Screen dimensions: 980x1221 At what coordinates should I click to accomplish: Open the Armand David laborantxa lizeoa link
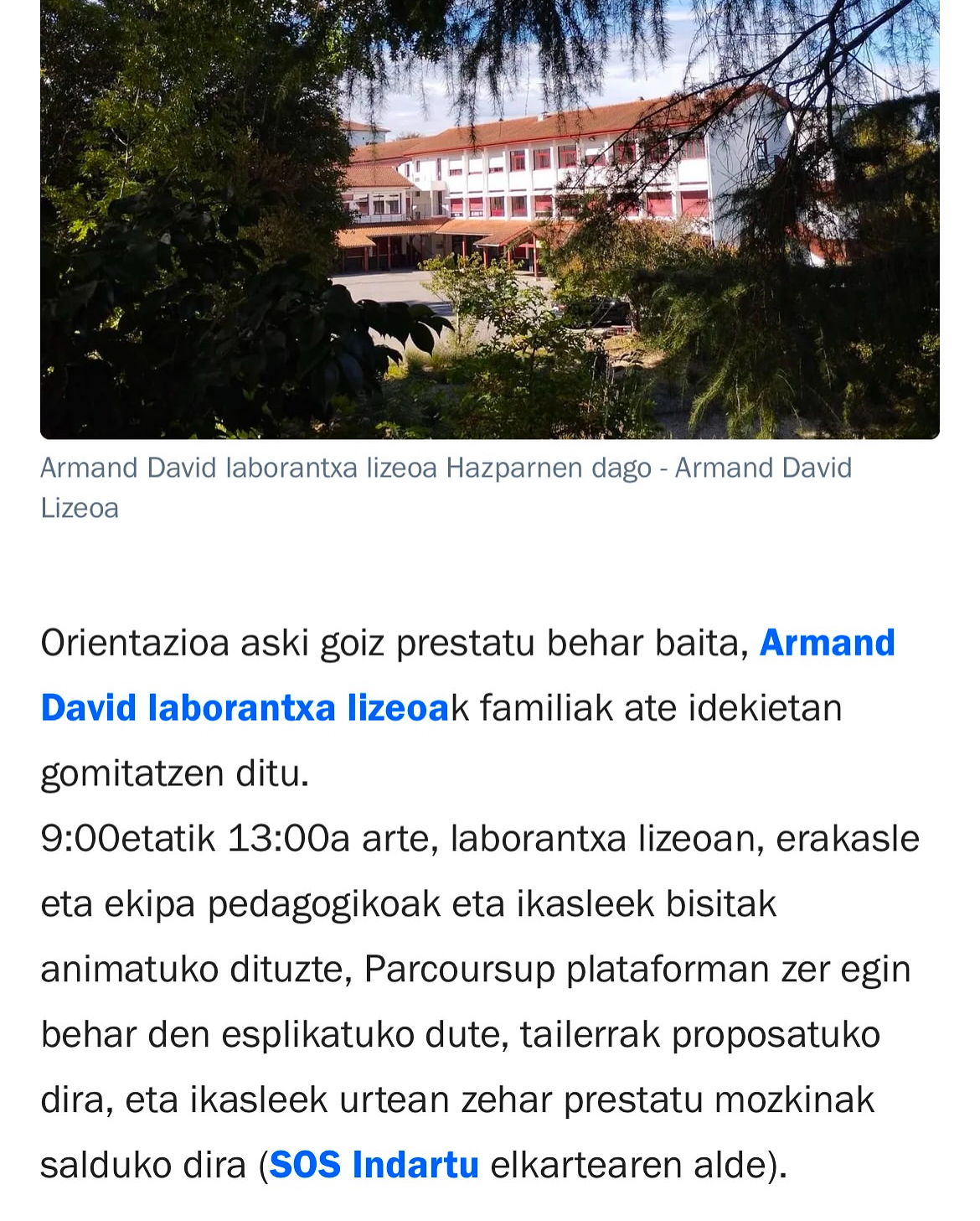[245, 708]
